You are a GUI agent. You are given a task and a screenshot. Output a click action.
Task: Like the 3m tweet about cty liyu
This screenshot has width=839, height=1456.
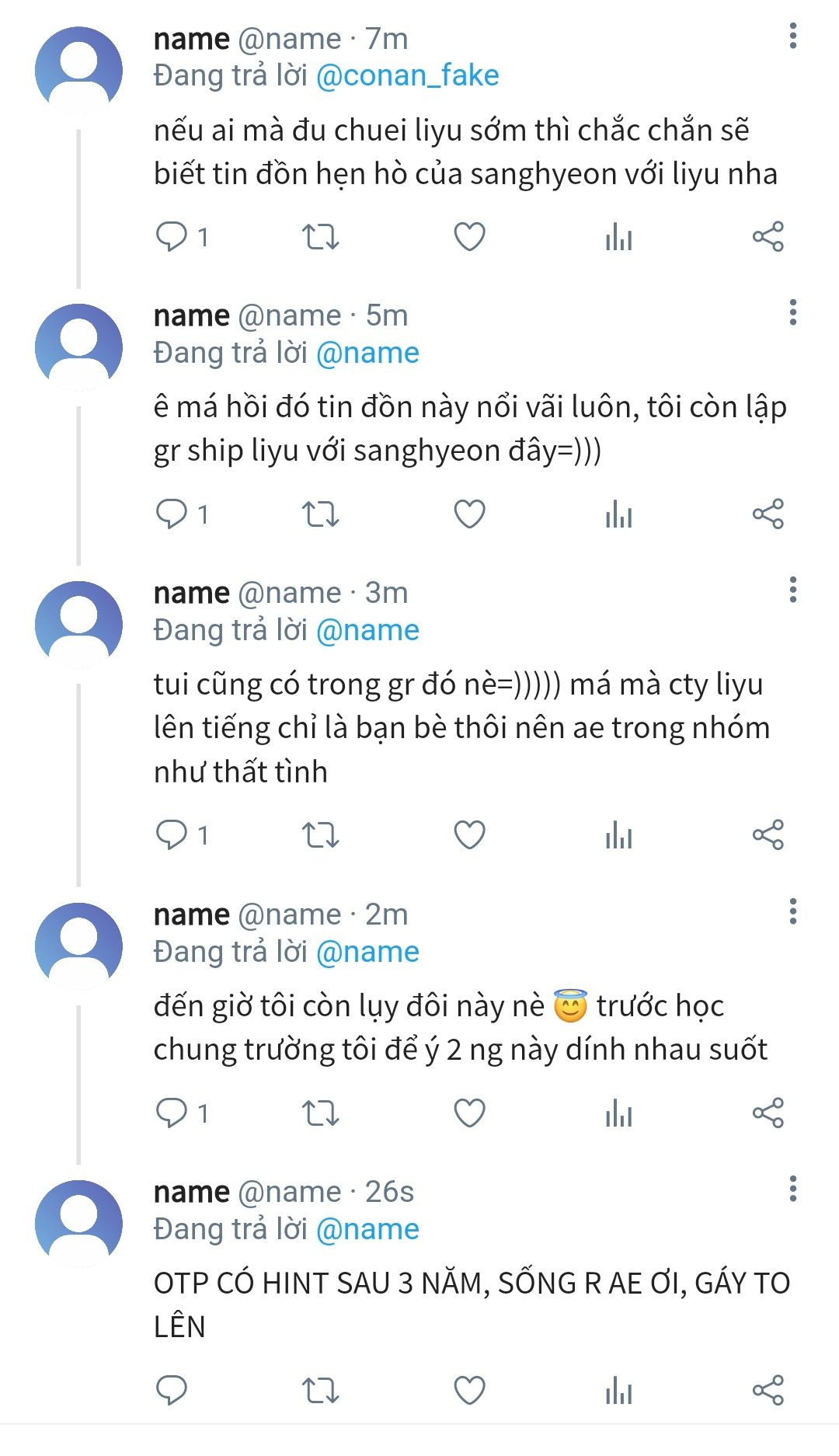469,834
